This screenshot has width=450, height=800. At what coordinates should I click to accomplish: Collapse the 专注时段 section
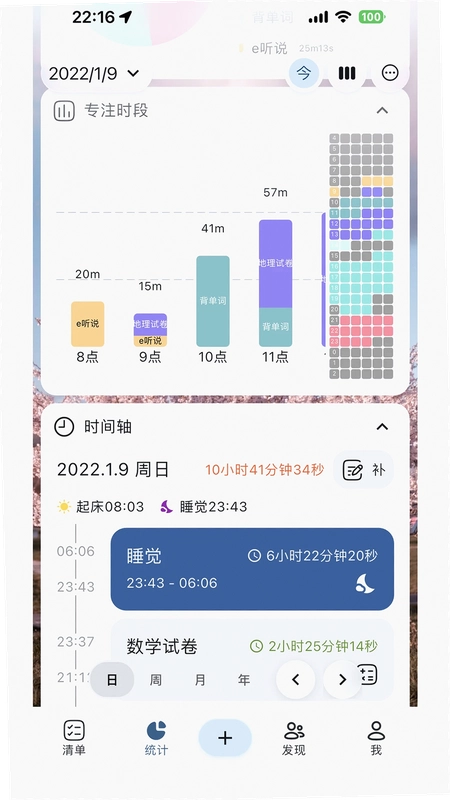click(382, 110)
